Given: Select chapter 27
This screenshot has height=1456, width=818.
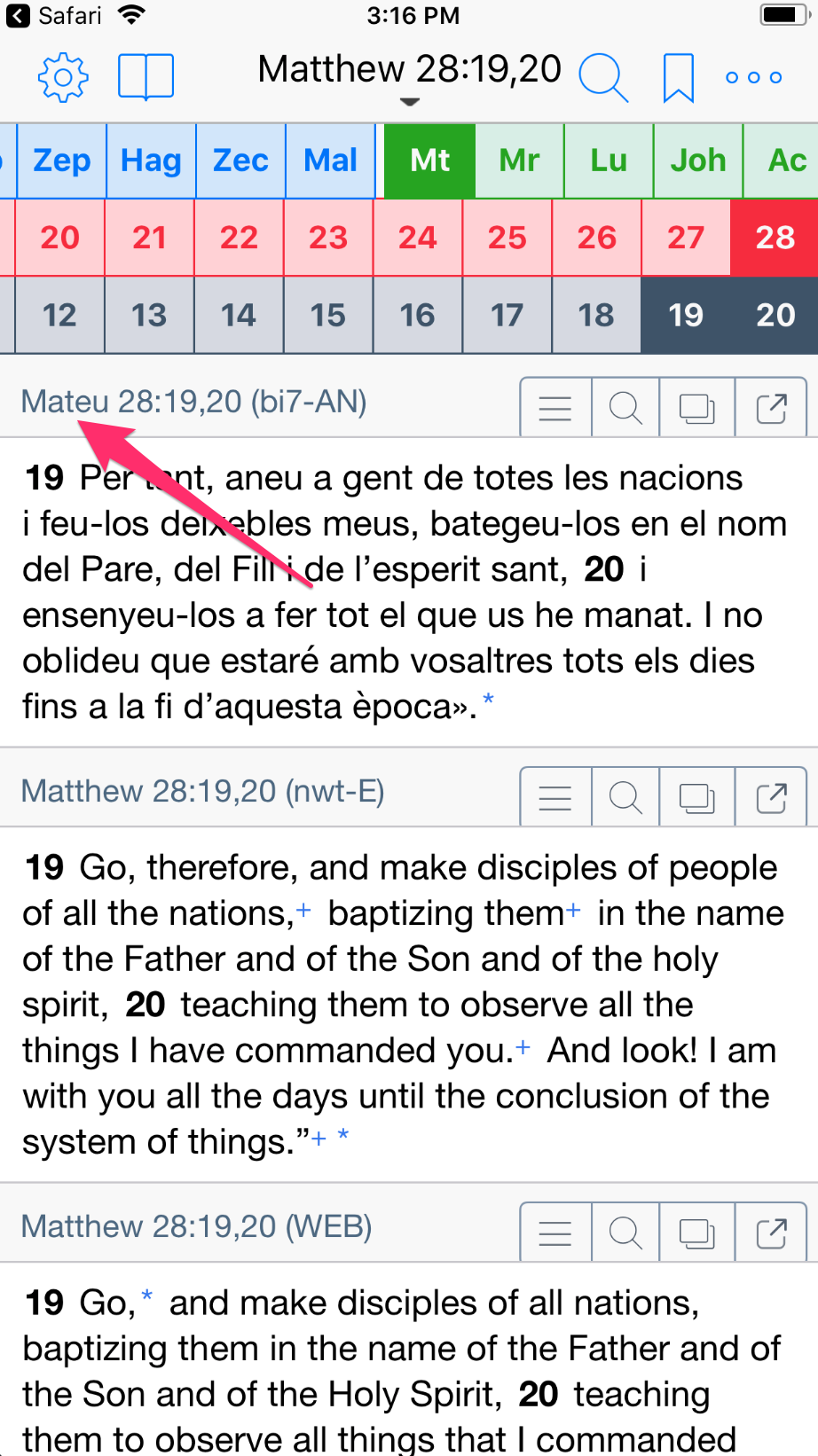Looking at the screenshot, I should coord(686,238).
